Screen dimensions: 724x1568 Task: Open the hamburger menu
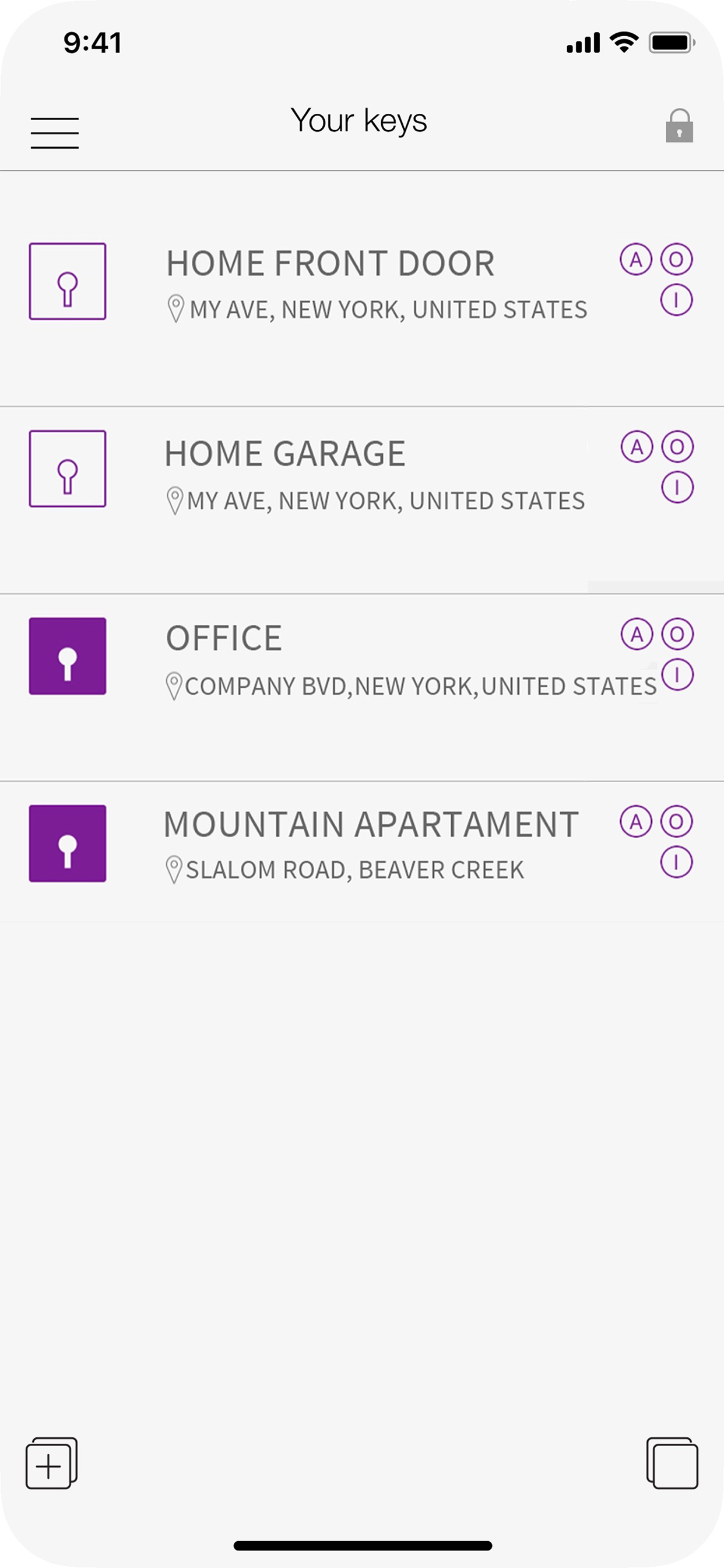55,132
